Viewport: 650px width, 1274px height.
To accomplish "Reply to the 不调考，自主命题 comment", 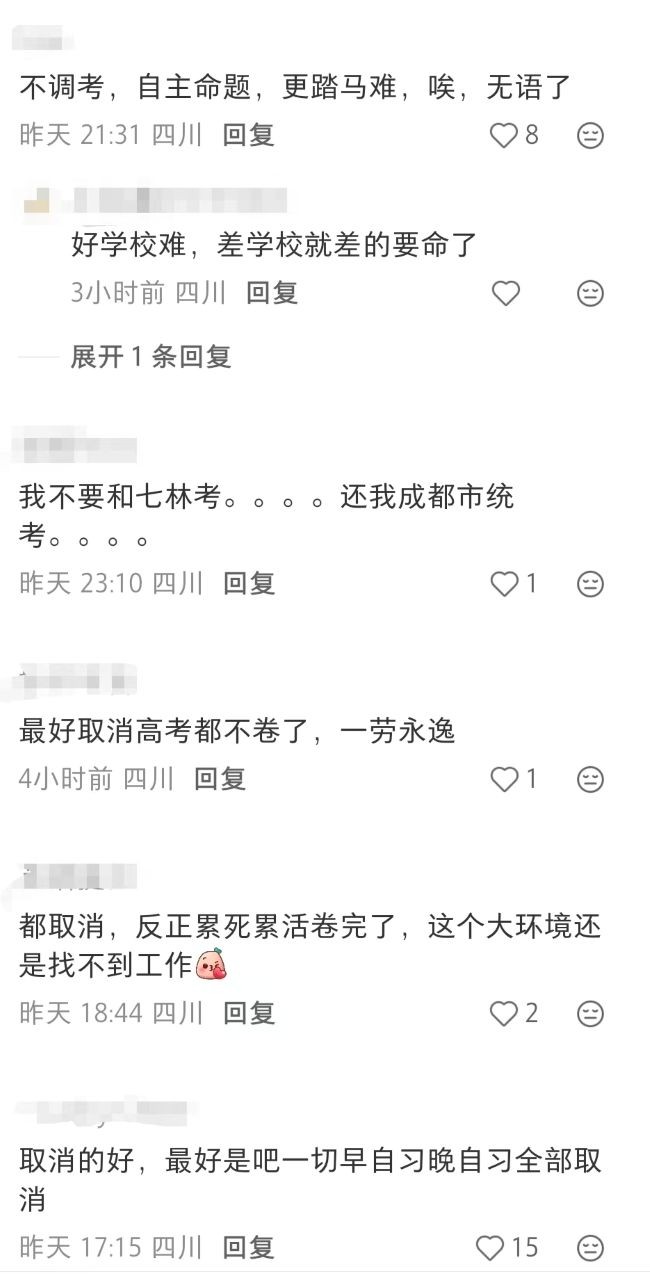I will [x=248, y=135].
